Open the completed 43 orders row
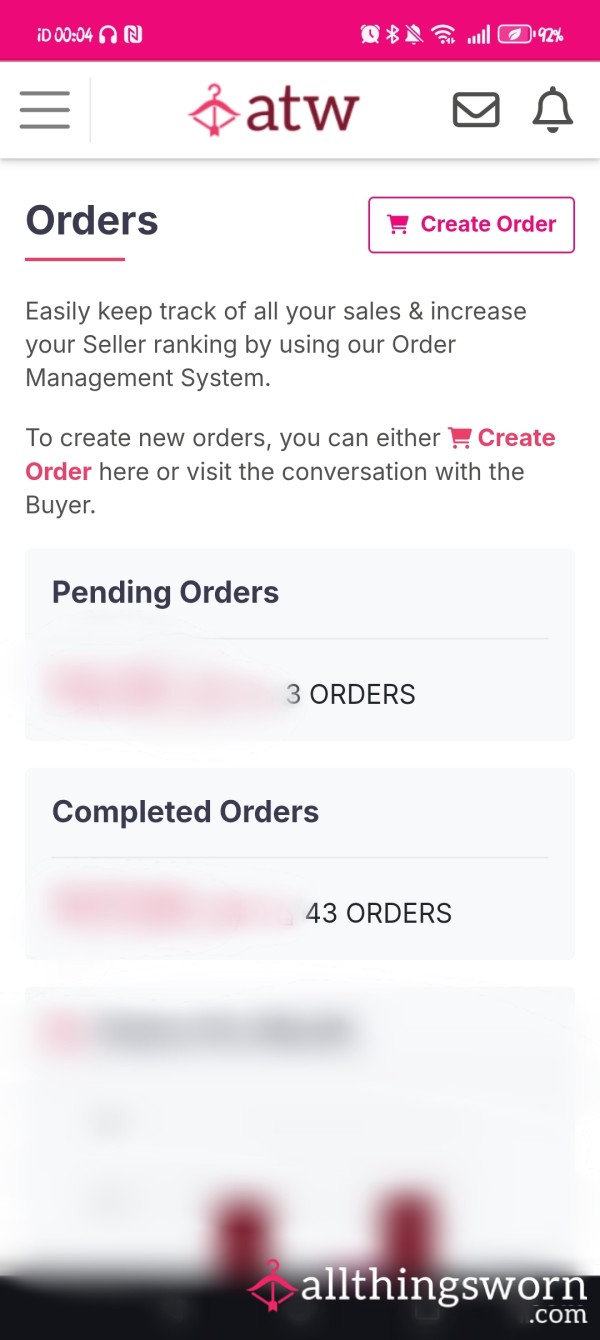The height and width of the screenshot is (1340, 600). (299, 913)
